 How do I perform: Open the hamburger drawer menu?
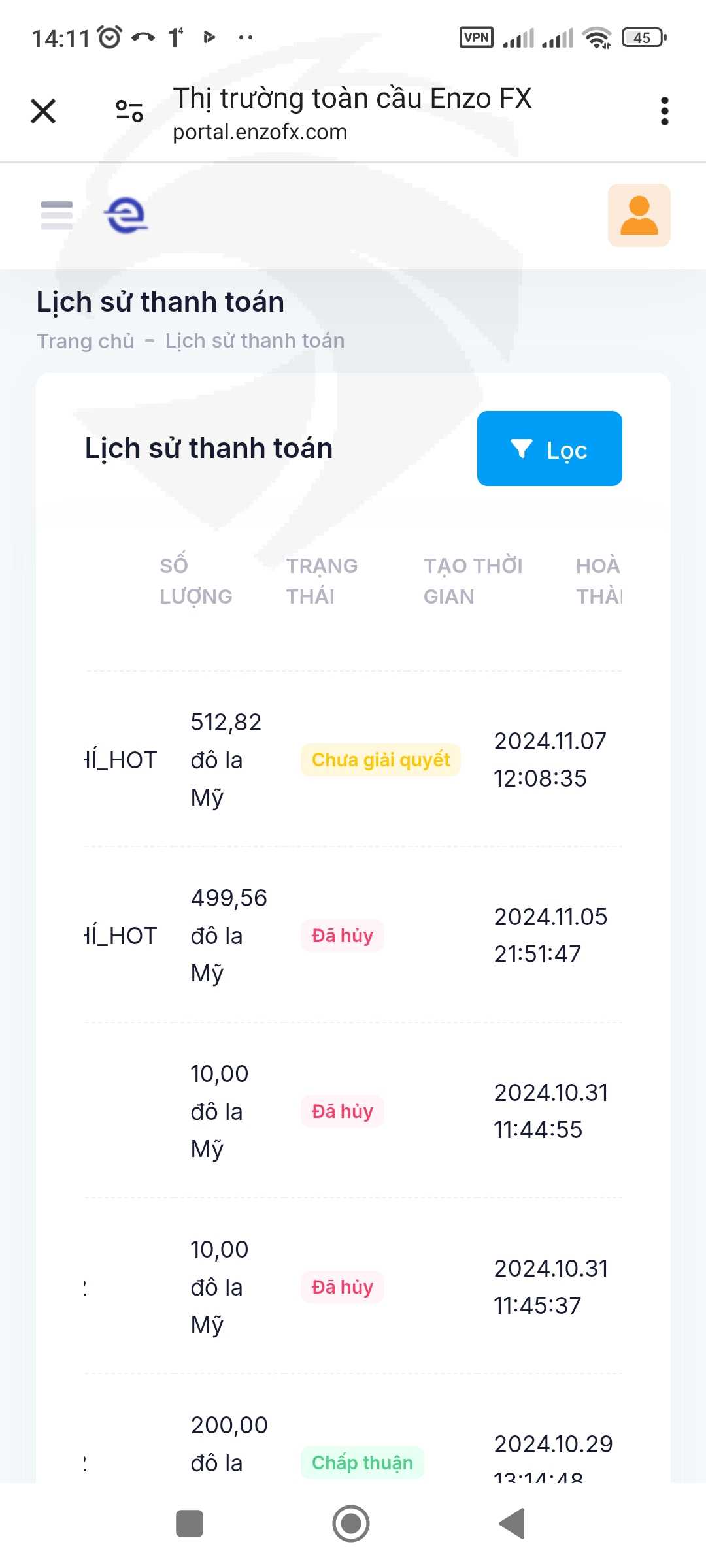click(57, 216)
